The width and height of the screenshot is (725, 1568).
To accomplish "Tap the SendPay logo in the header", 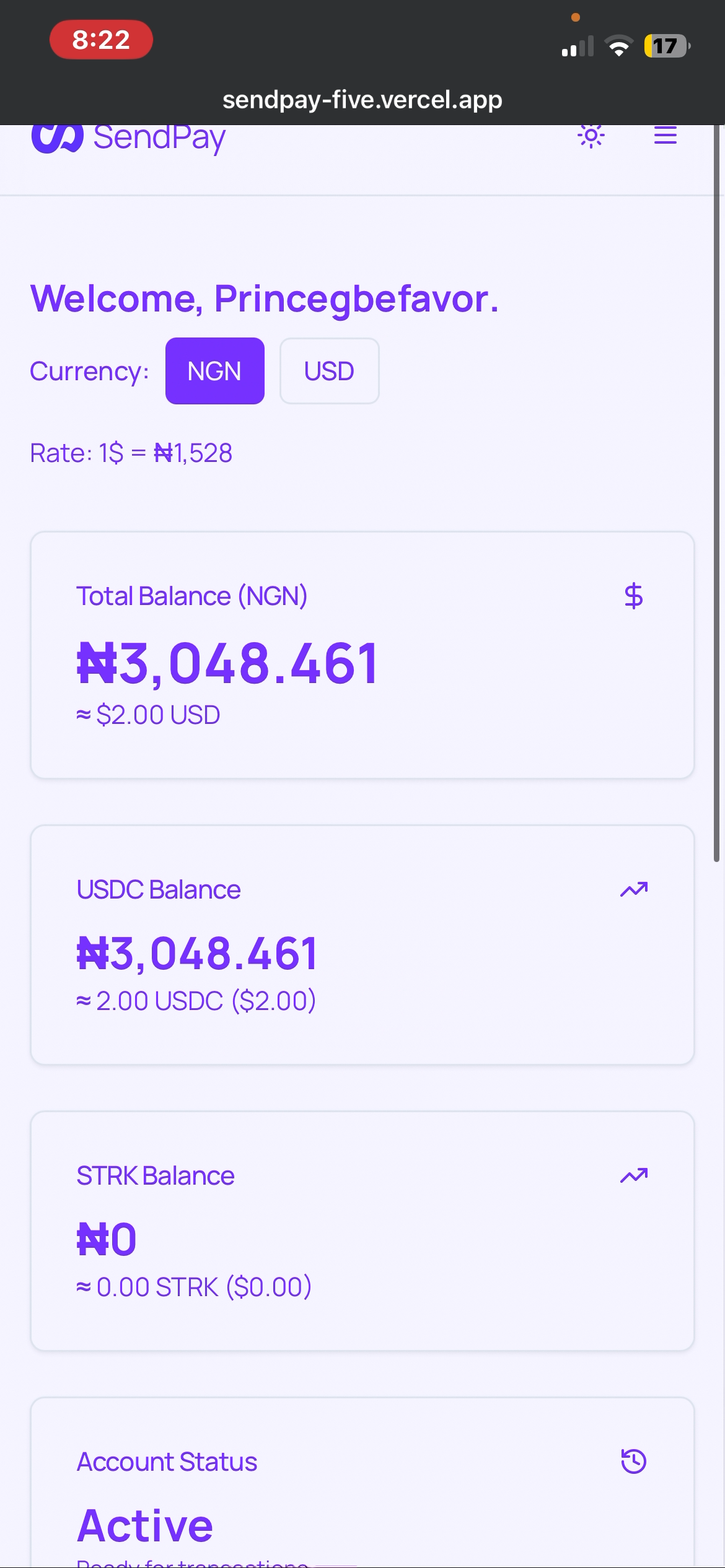I will click(128, 139).
